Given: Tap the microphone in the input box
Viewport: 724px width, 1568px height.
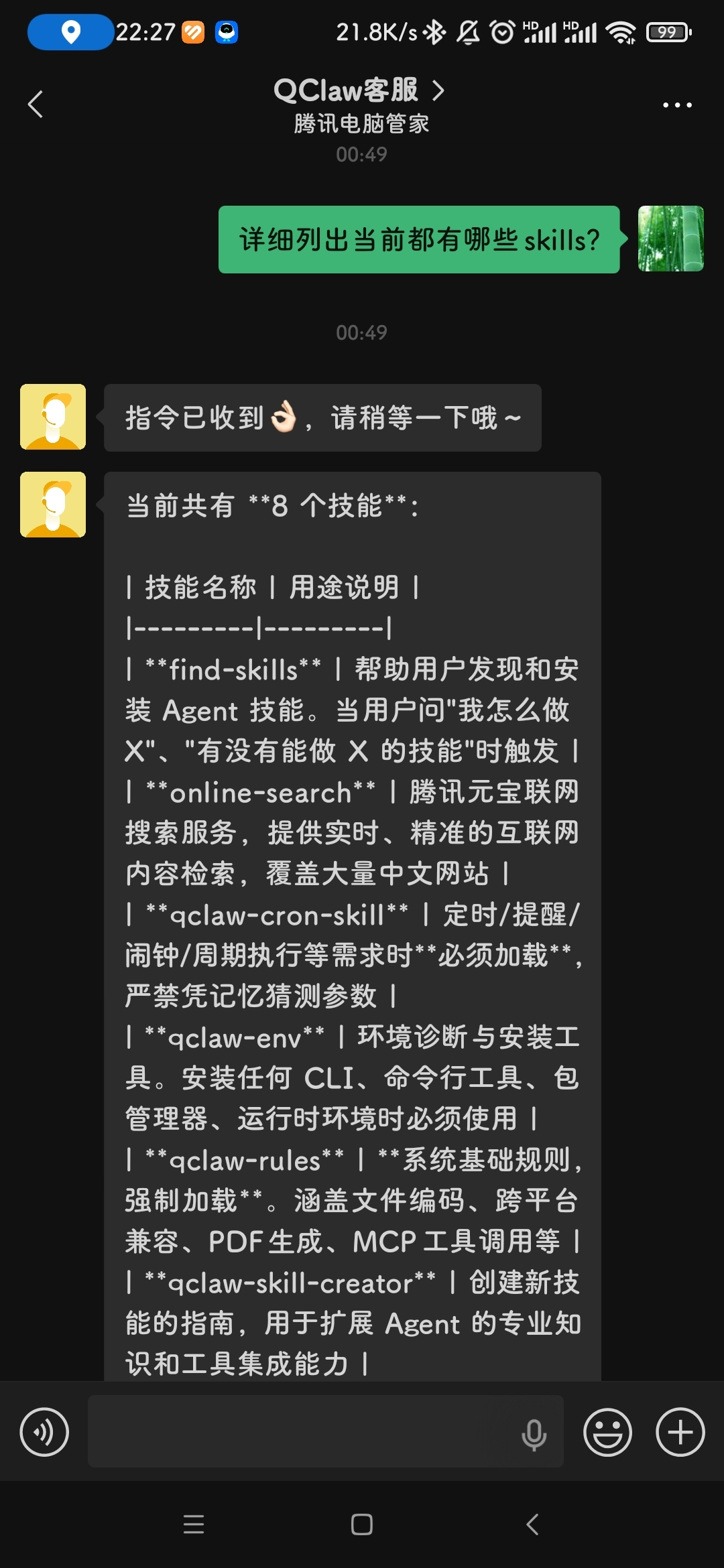Looking at the screenshot, I should tap(534, 1433).
